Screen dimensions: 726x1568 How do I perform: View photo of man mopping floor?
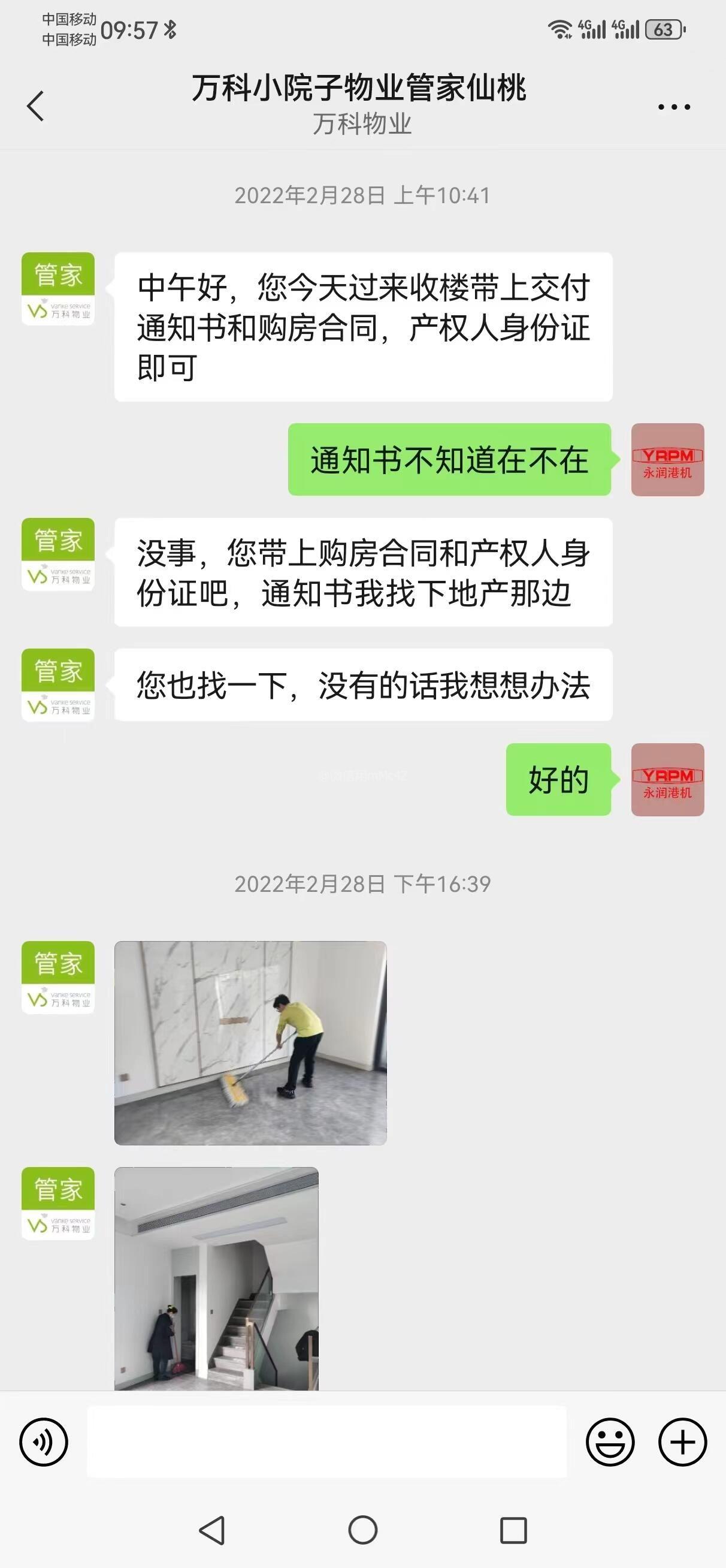coord(250,1043)
